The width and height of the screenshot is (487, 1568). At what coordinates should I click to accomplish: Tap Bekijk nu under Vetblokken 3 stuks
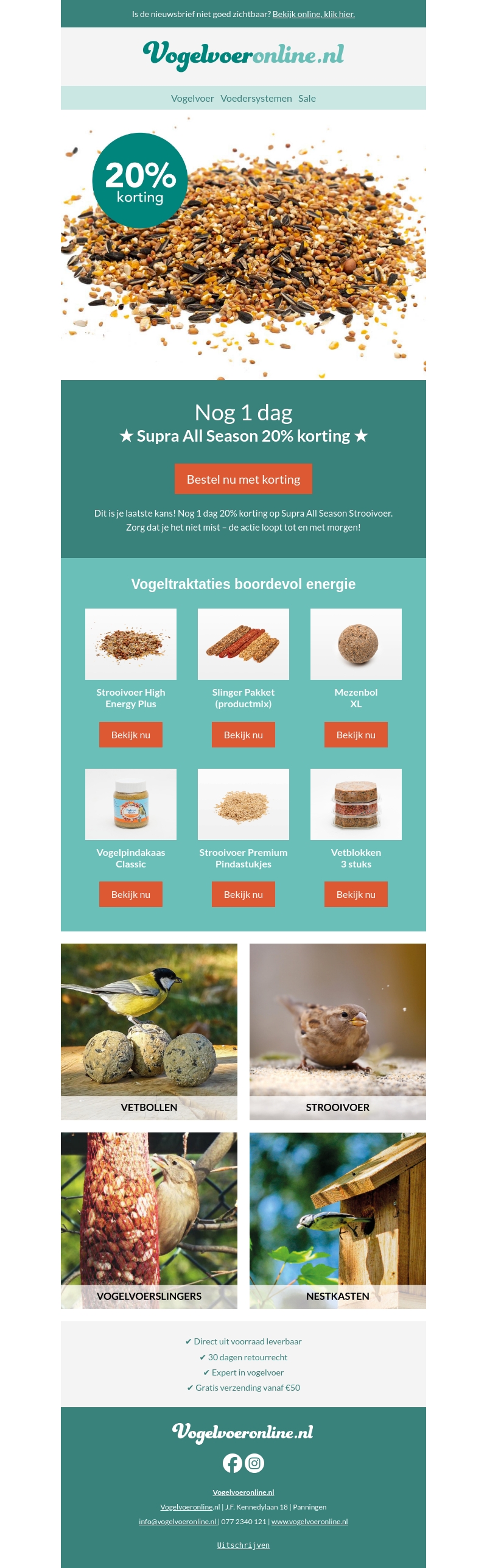[356, 894]
